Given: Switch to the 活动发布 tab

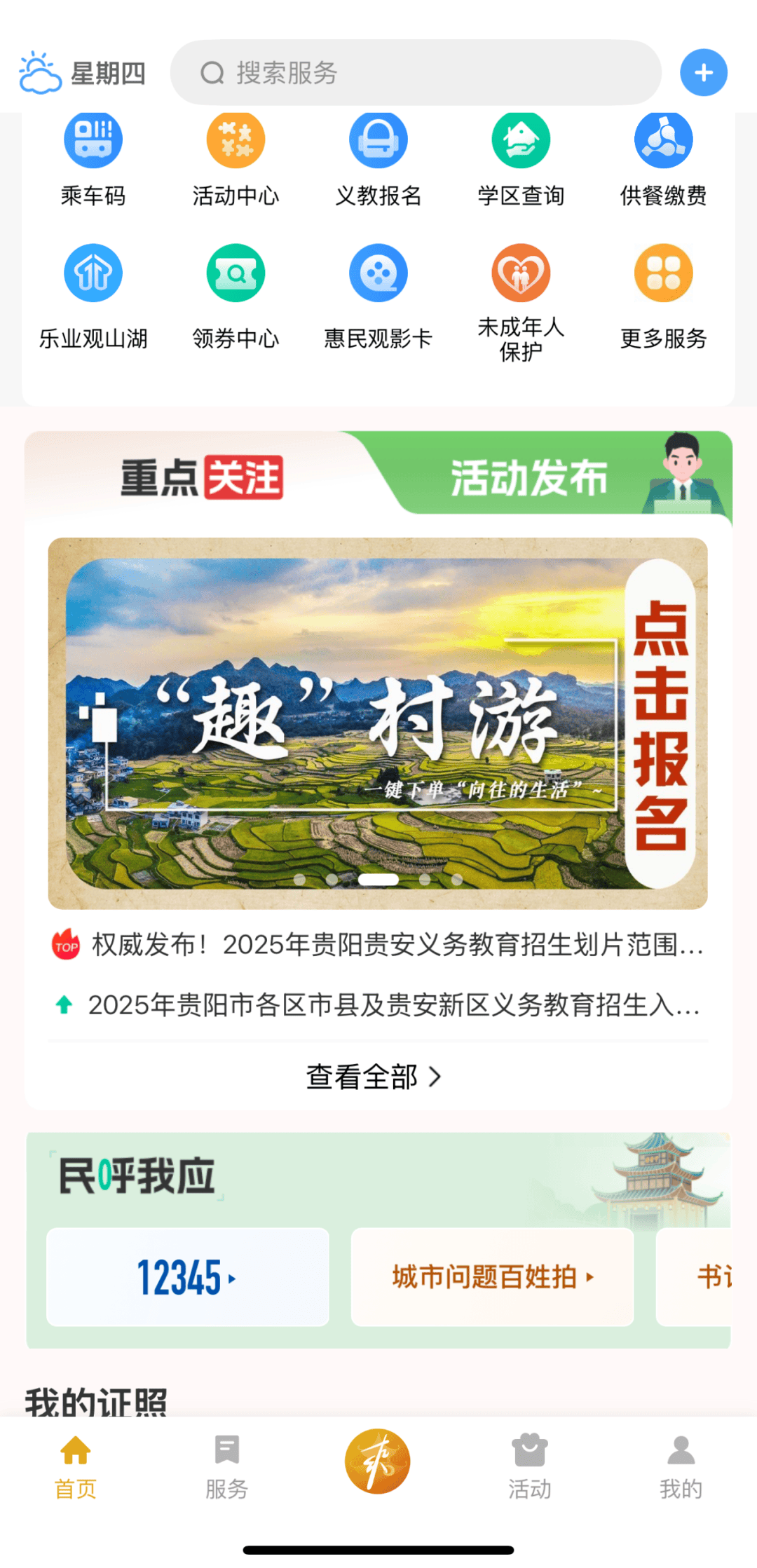Looking at the screenshot, I should [x=530, y=479].
